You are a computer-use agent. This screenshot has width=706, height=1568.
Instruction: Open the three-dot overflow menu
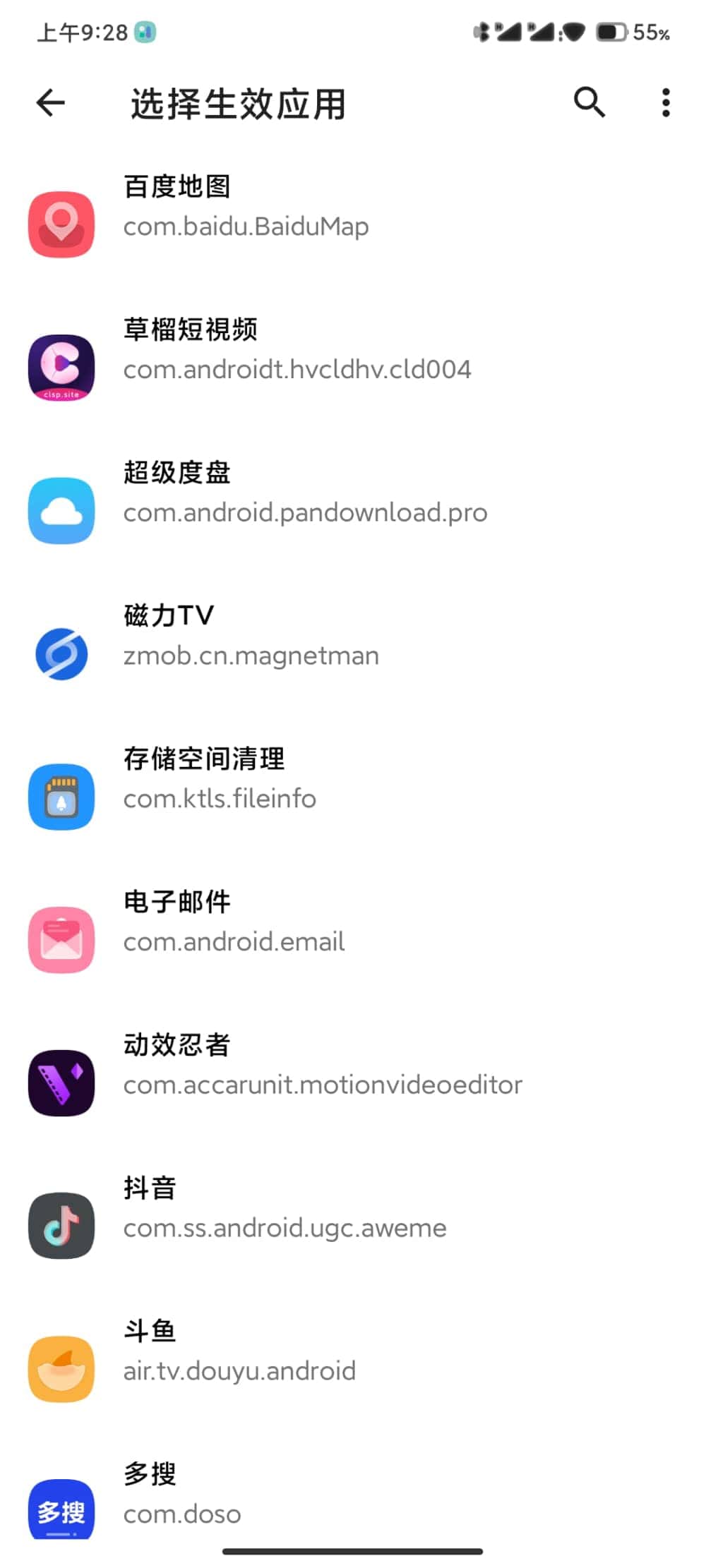(665, 103)
